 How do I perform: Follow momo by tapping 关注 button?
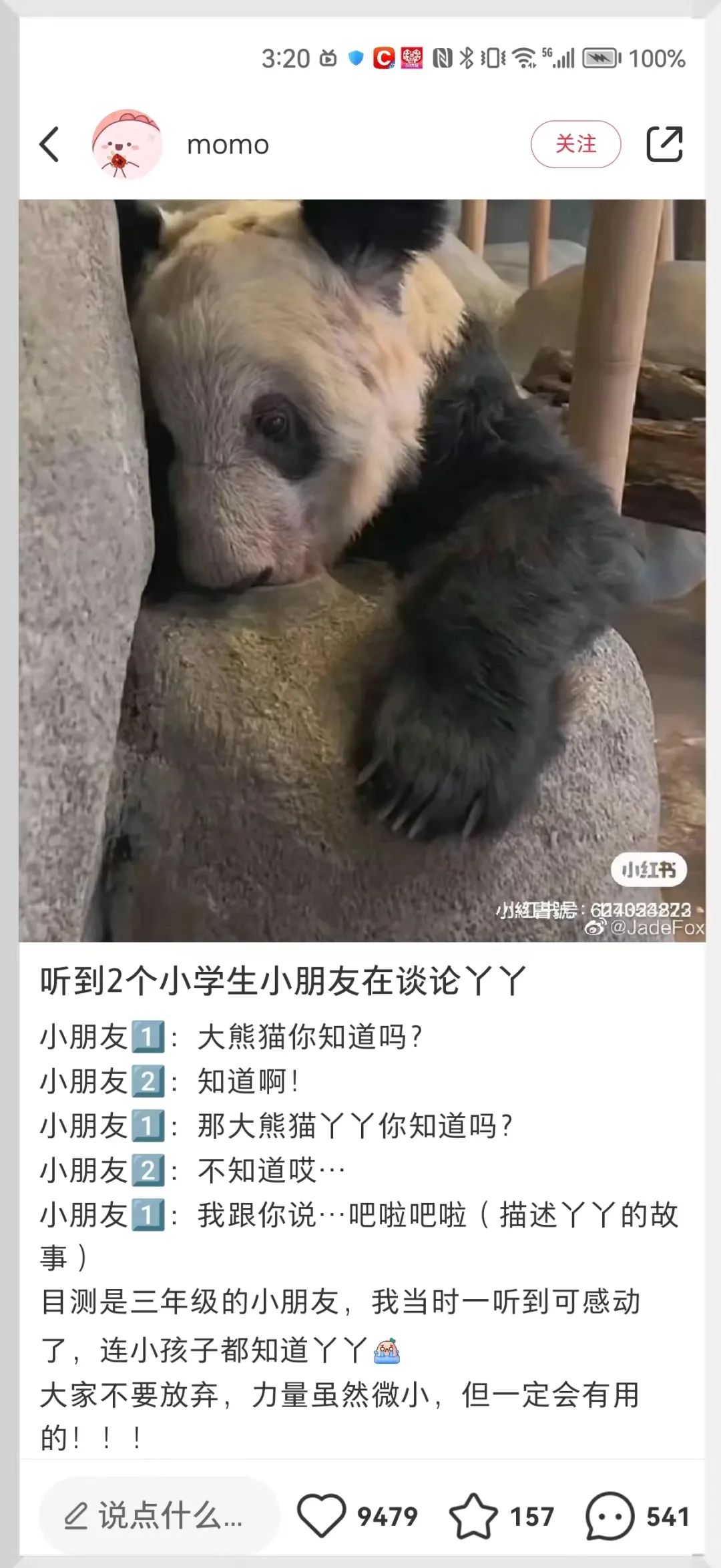coord(575,144)
